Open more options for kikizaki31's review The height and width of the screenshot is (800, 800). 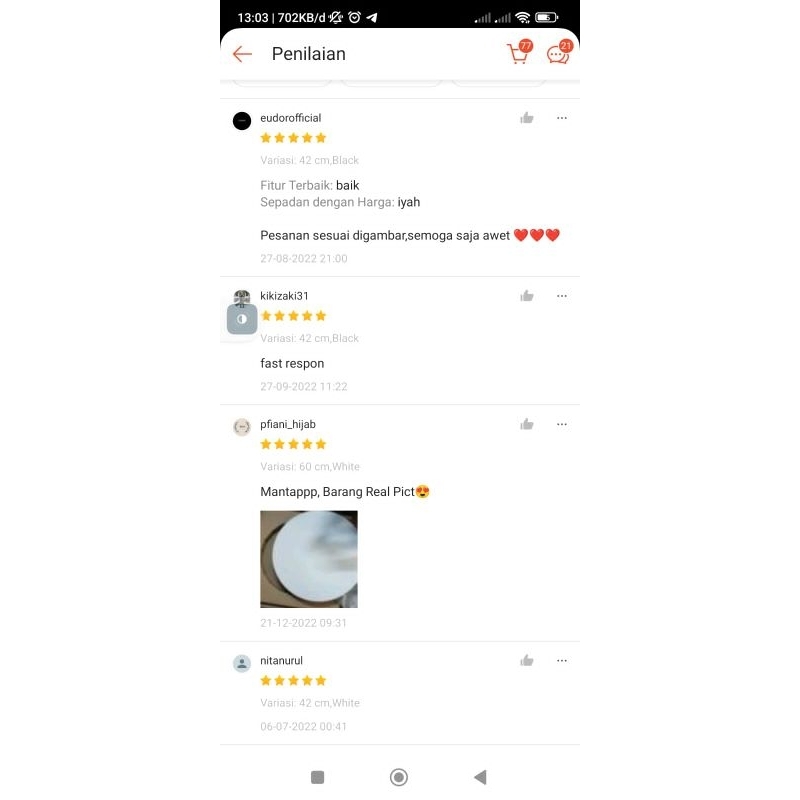[562, 296]
